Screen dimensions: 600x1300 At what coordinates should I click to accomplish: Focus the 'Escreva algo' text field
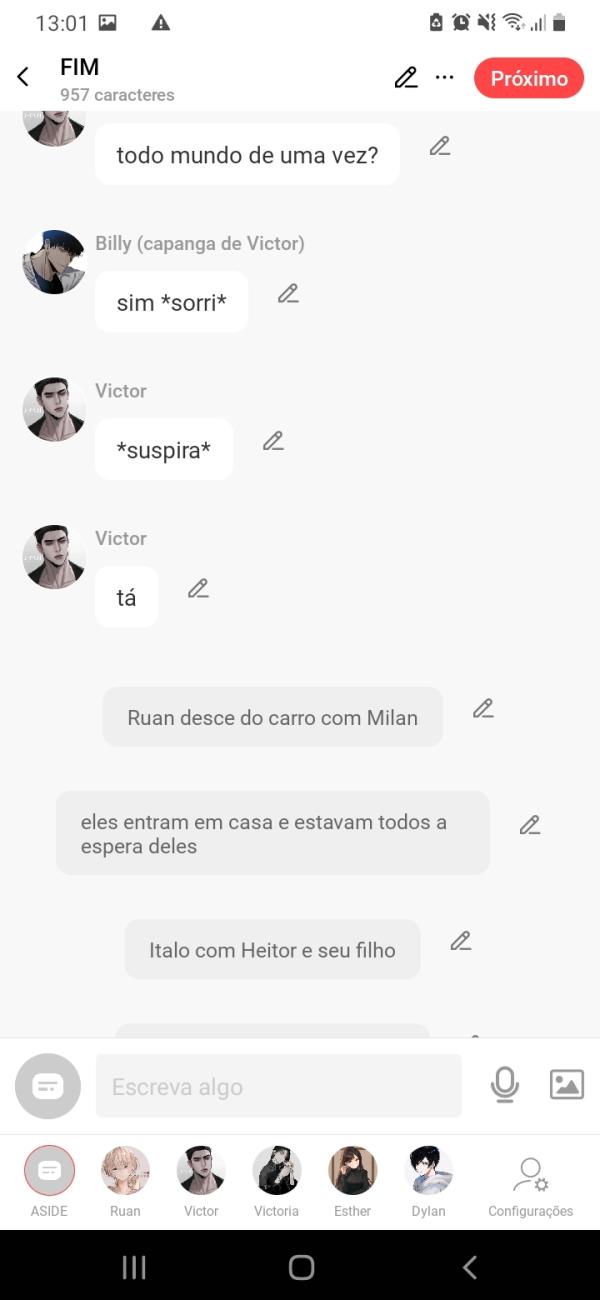coord(278,1086)
